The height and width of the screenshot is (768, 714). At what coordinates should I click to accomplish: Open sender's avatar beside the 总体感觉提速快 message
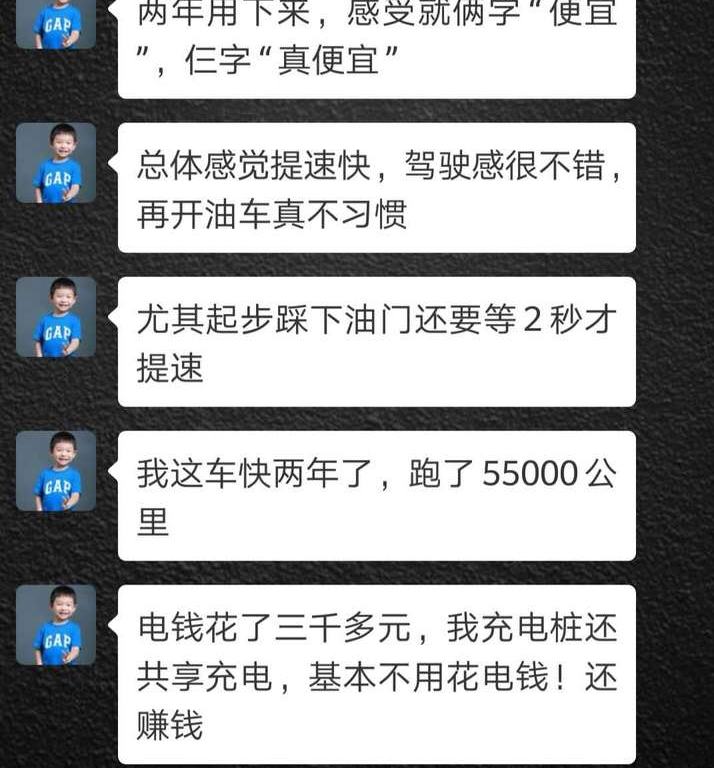click(x=56, y=163)
